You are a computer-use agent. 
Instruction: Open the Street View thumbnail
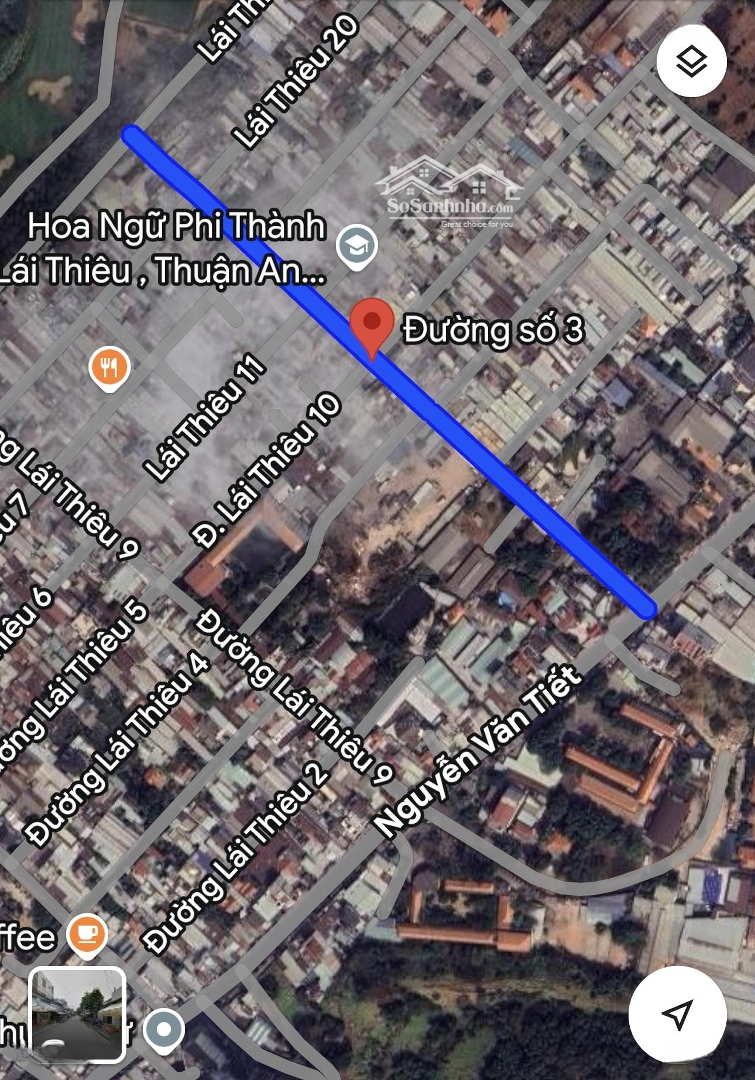[x=77, y=1015]
